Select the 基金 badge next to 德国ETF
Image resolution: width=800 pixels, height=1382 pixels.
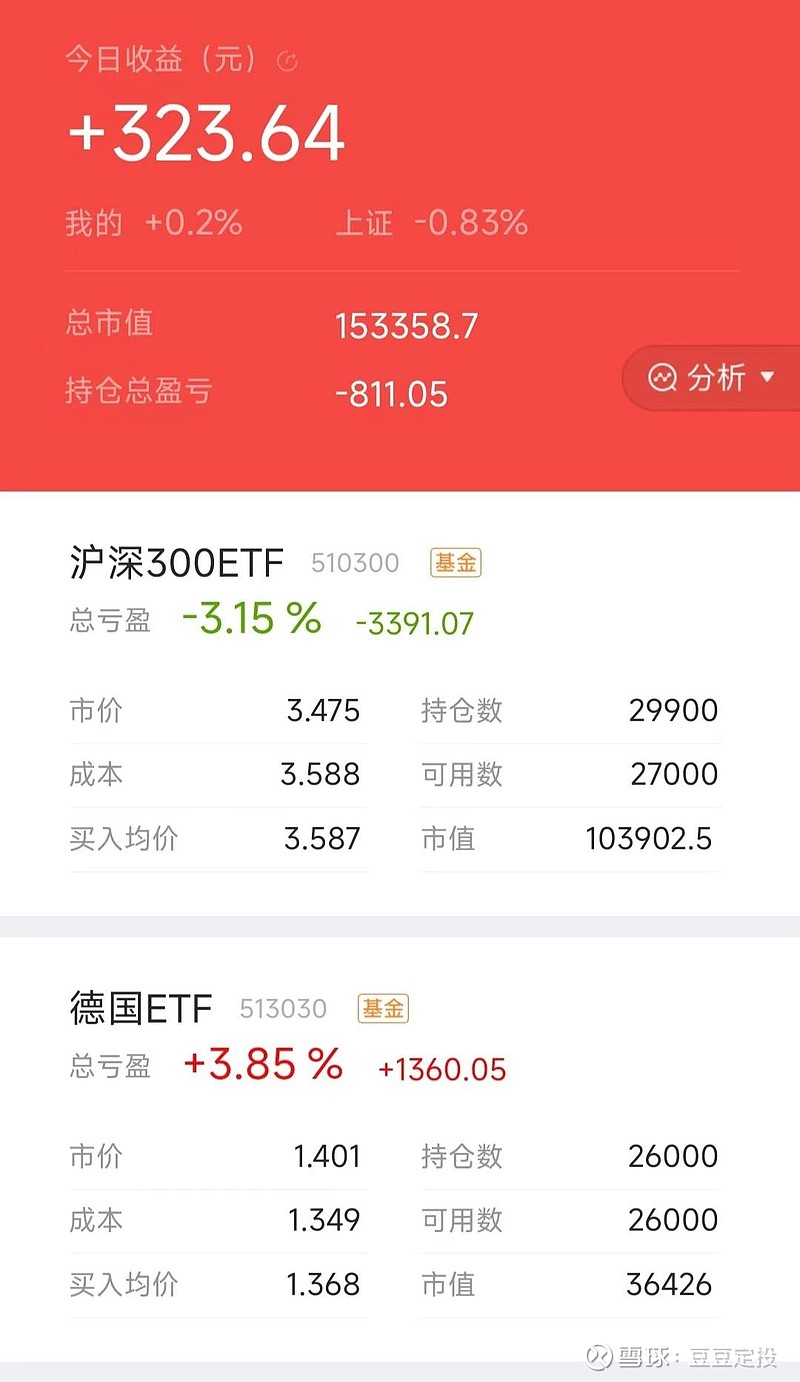384,1009
